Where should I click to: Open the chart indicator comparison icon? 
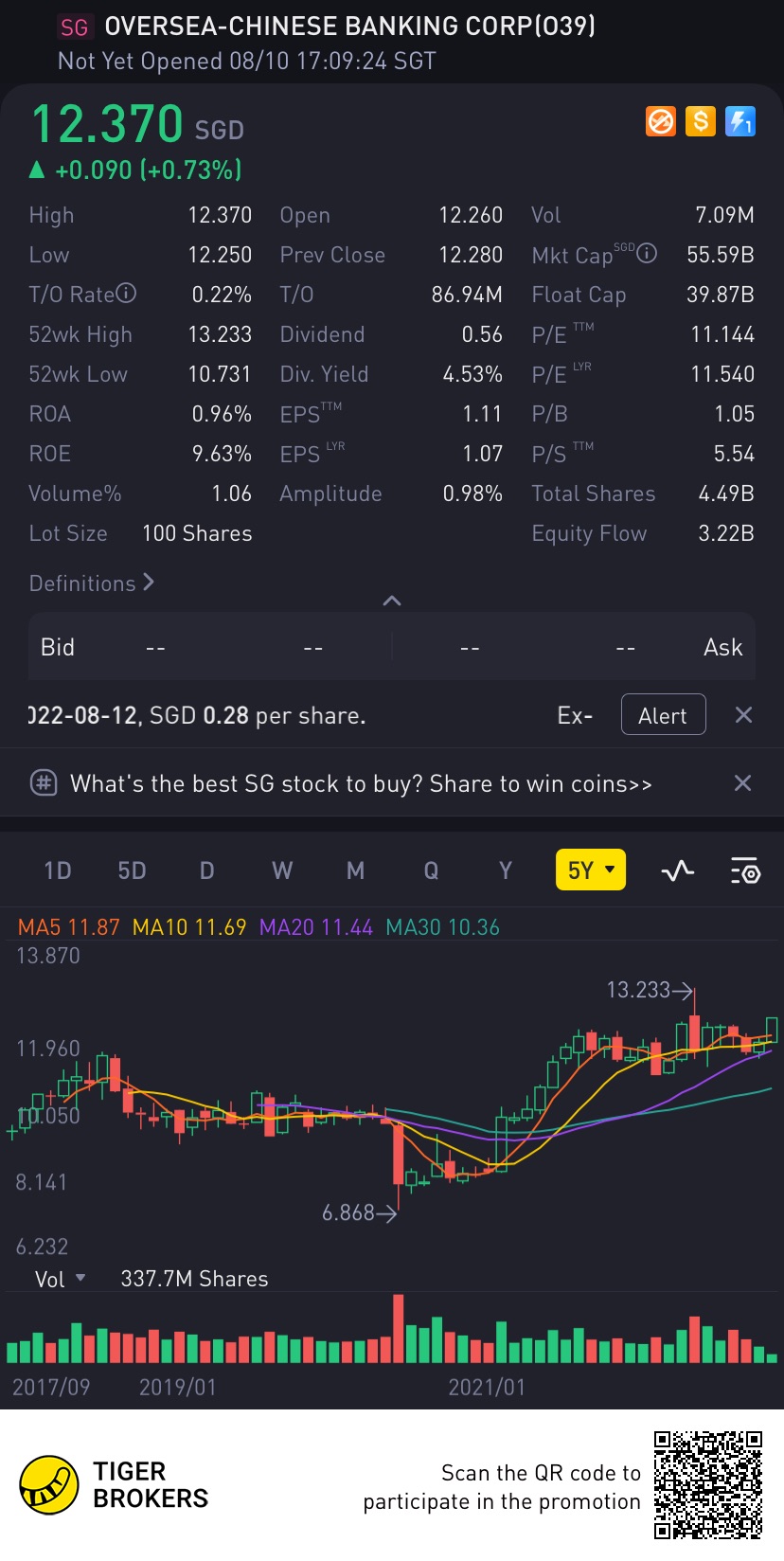tap(677, 870)
